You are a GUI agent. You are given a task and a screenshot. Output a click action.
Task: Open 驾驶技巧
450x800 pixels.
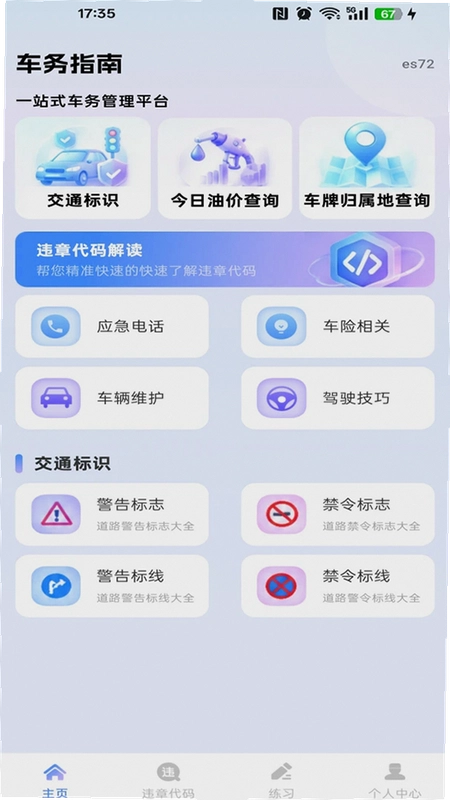[338, 398]
